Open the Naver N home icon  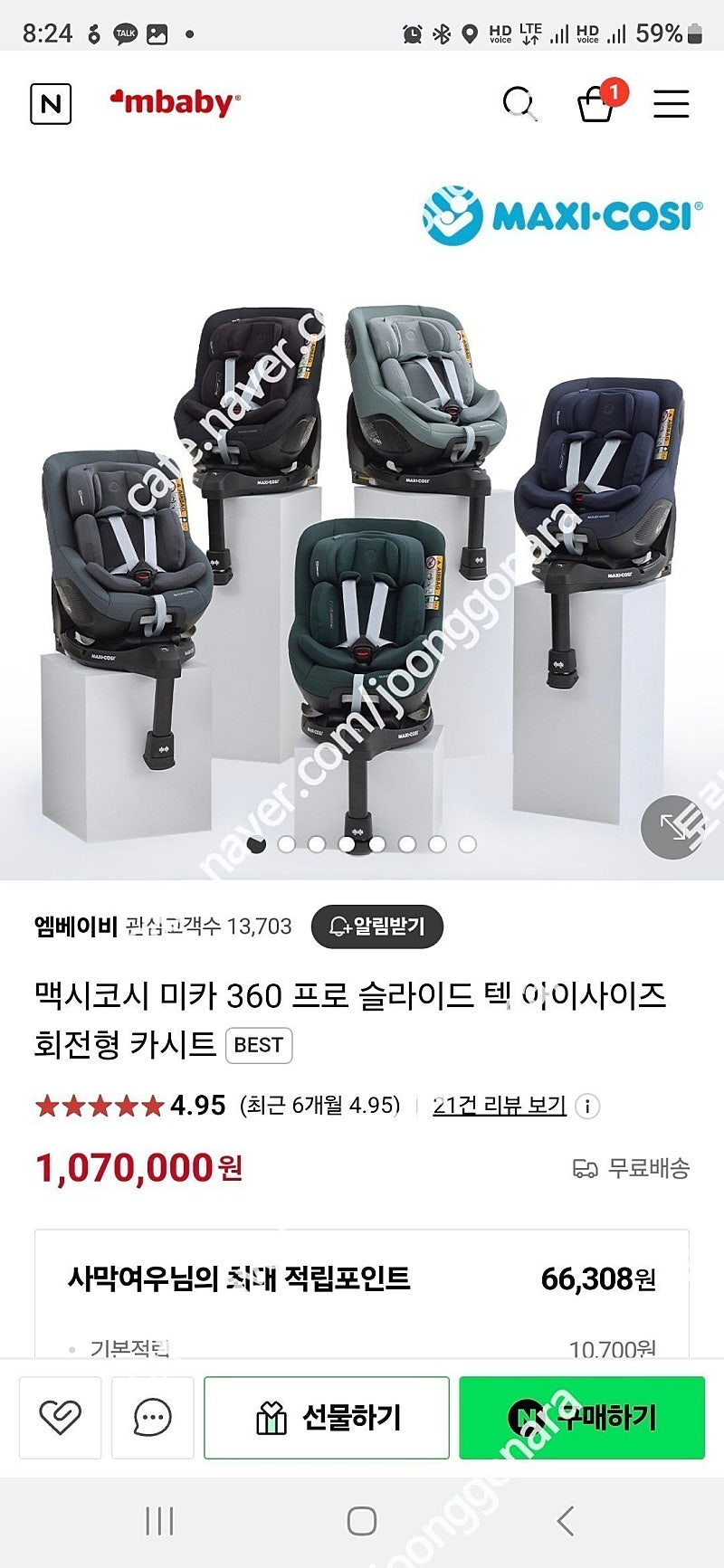pyautogui.click(x=51, y=104)
